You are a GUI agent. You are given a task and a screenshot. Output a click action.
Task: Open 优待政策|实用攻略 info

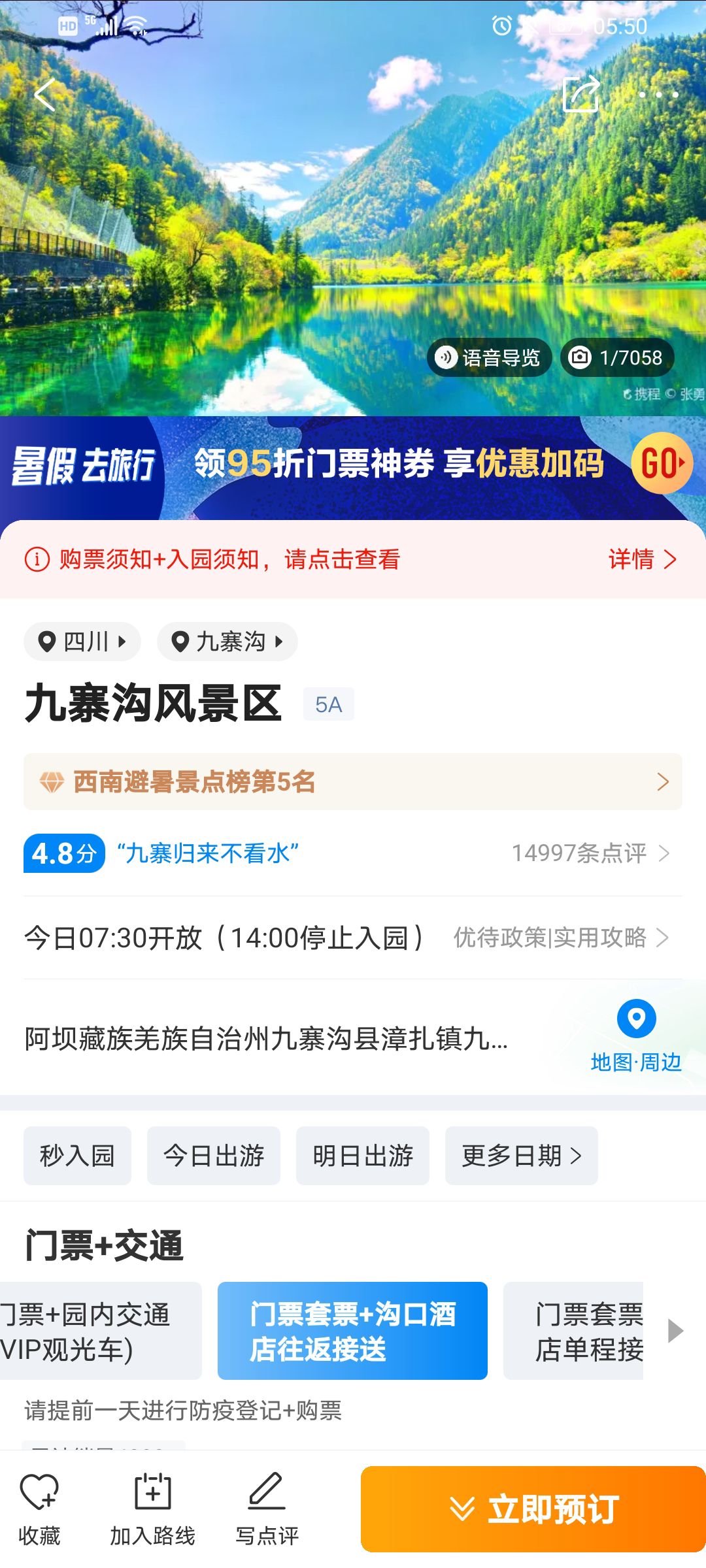[561, 938]
